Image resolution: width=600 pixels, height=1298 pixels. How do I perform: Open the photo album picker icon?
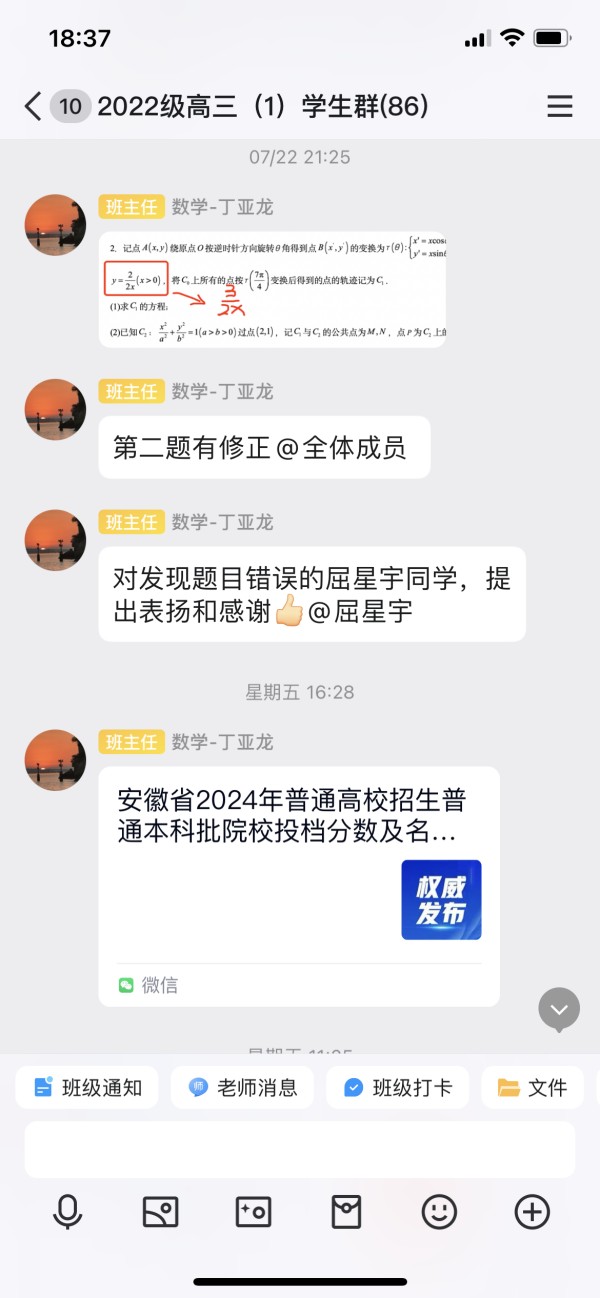160,1213
